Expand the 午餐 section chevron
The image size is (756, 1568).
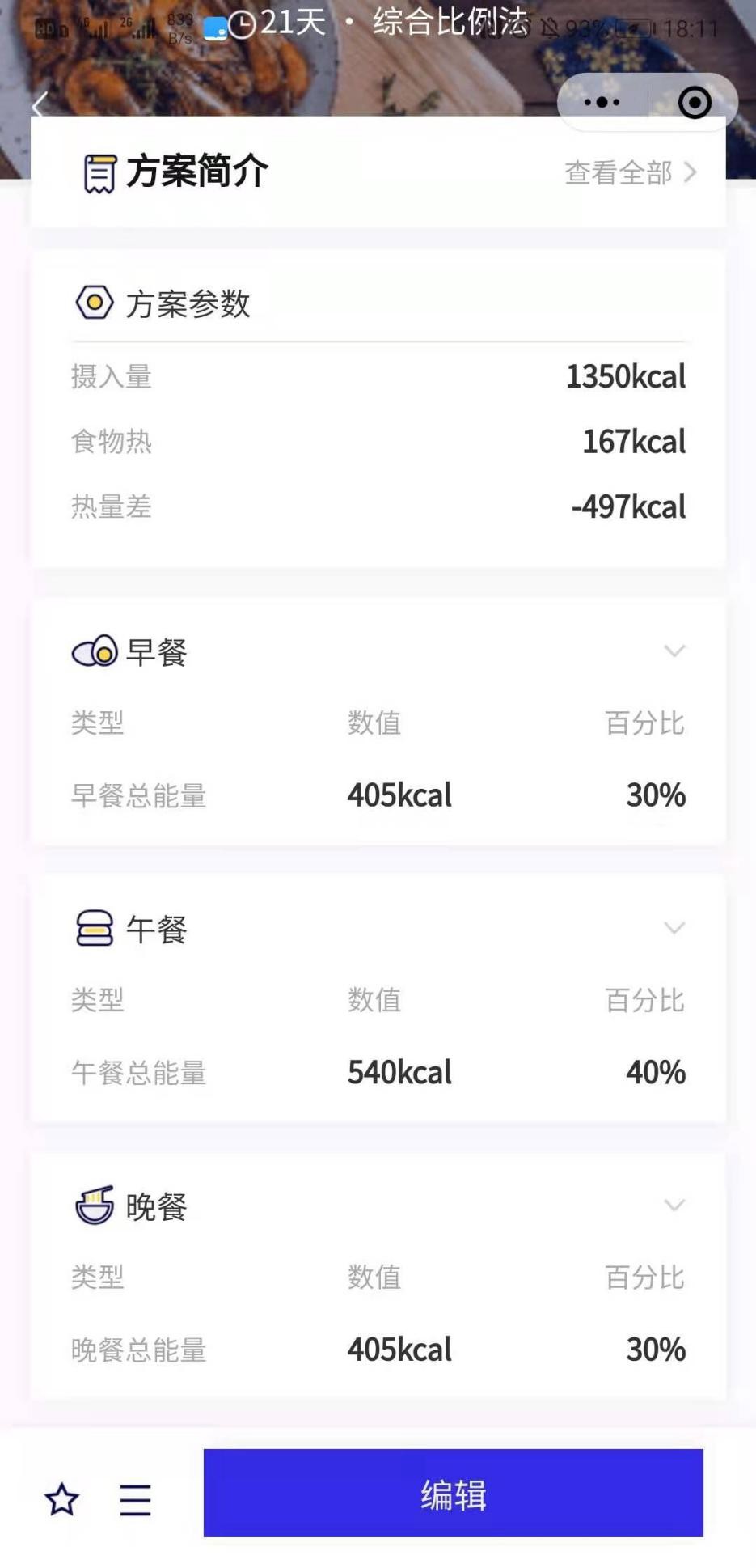[674, 927]
